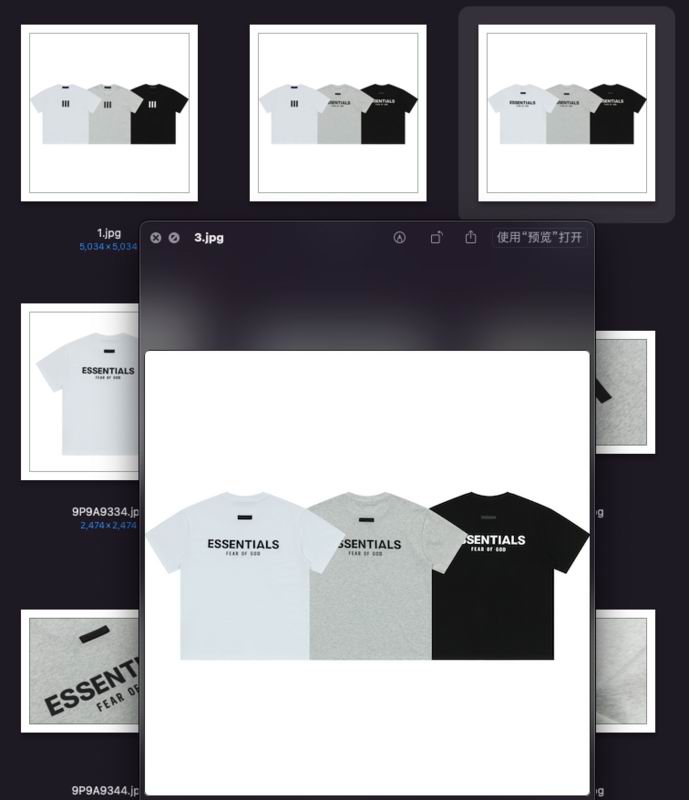Share the 3.jpg image
This screenshot has width=689, height=800.
471,238
